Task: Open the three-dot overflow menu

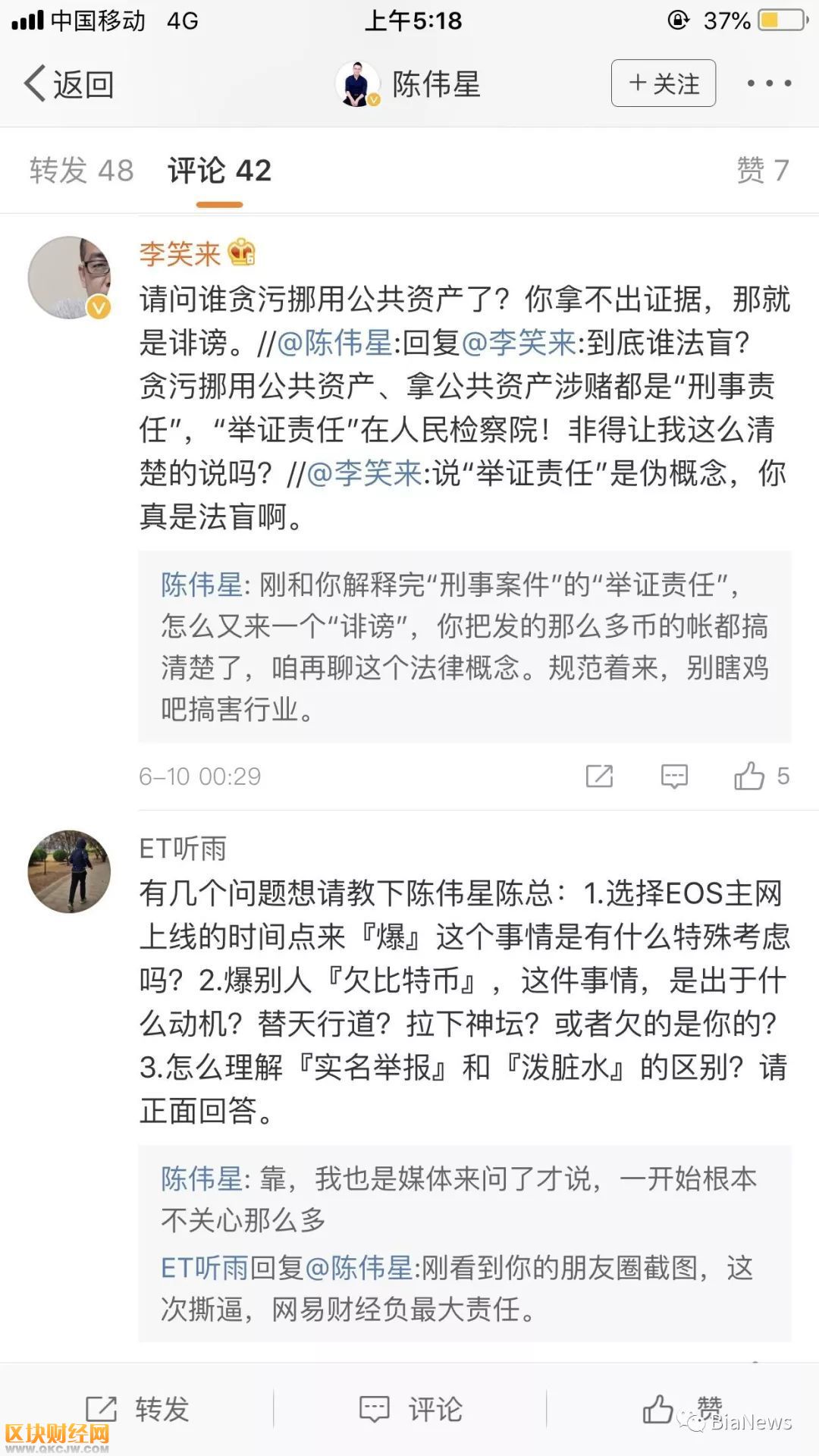Action: (x=769, y=83)
